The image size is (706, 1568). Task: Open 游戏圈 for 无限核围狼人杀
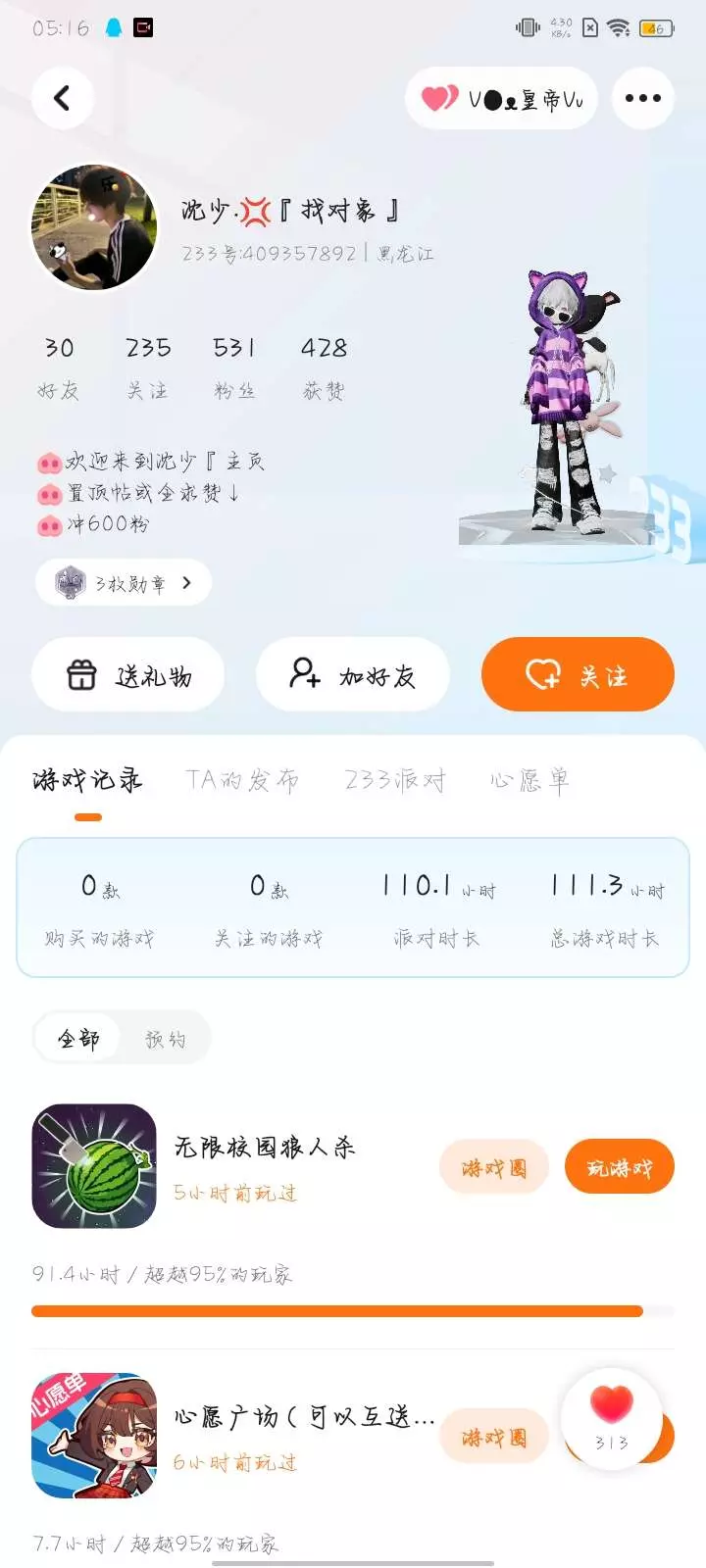[x=494, y=1167]
